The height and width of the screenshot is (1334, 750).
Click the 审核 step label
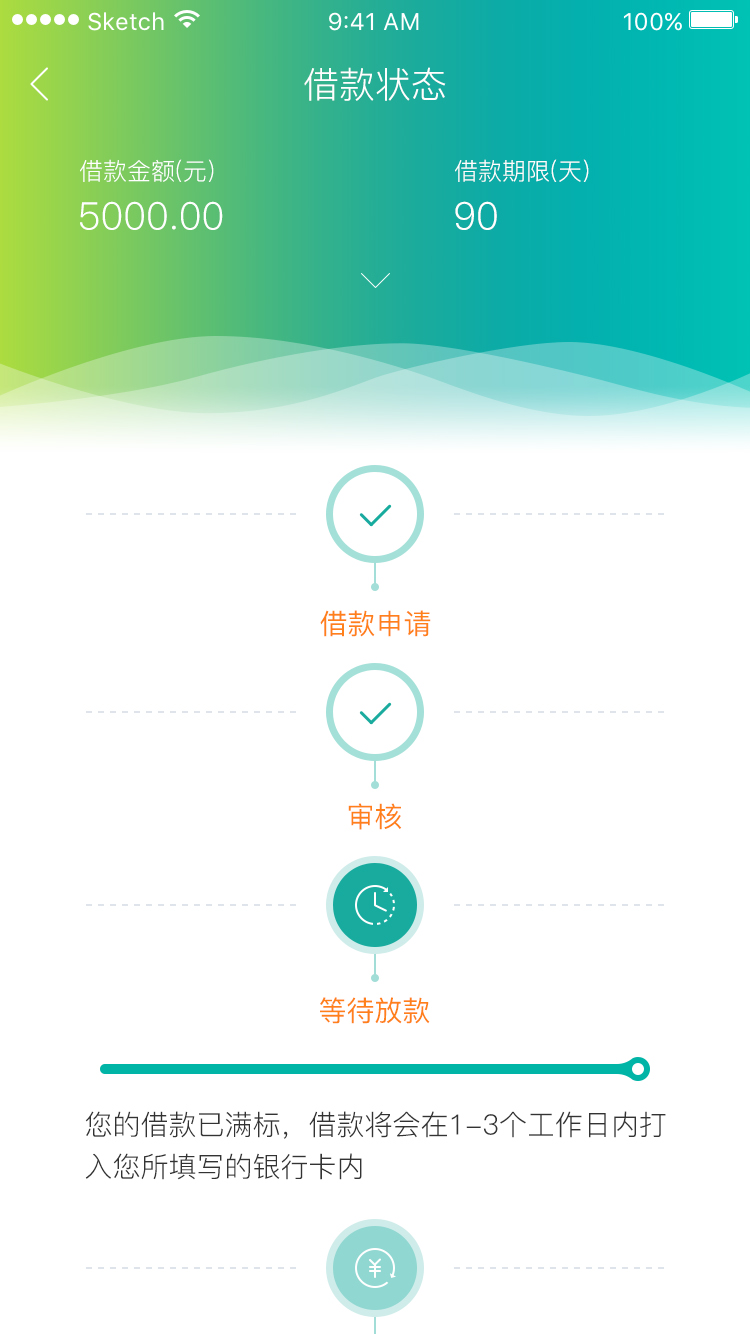click(375, 816)
